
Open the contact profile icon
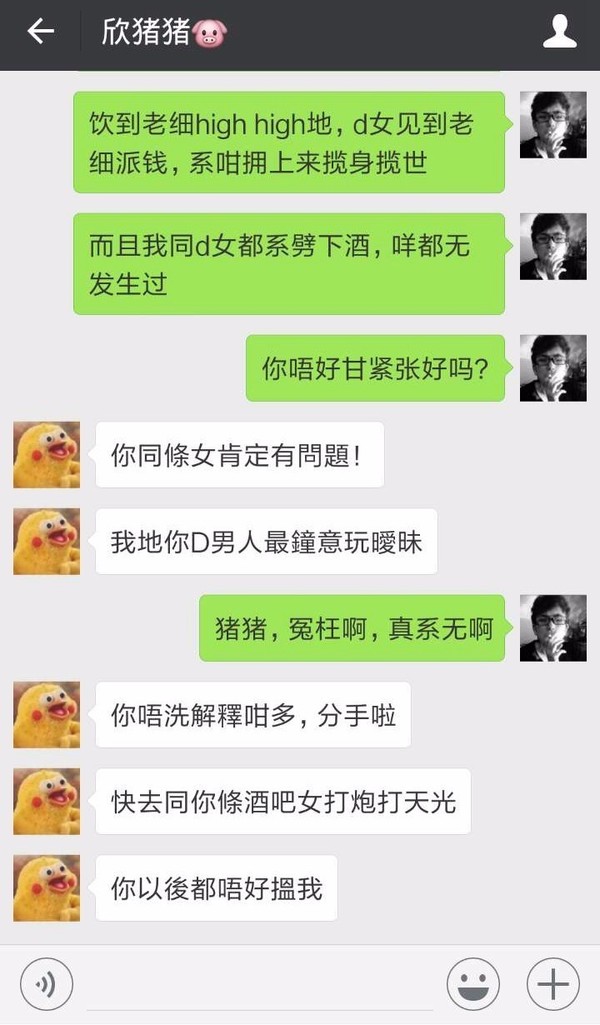[x=559, y=32]
